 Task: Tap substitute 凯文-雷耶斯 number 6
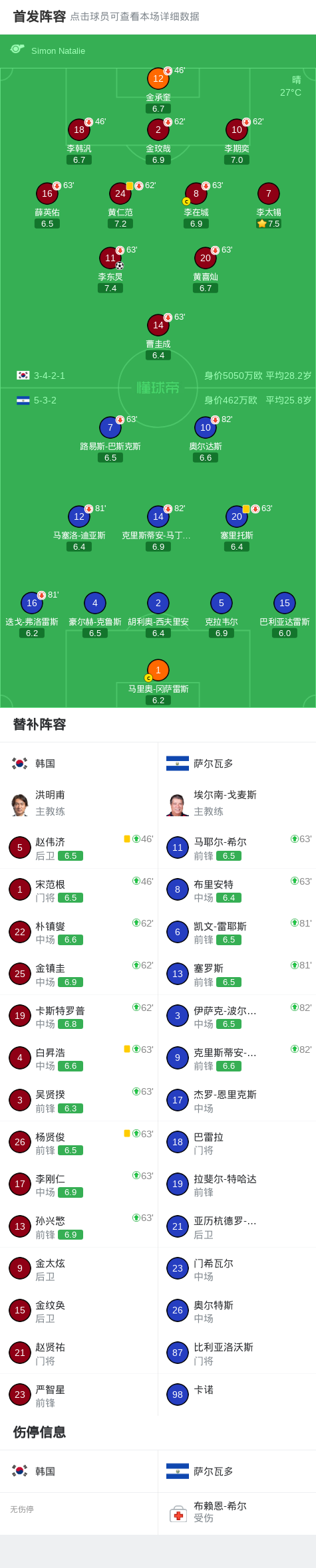point(237,932)
